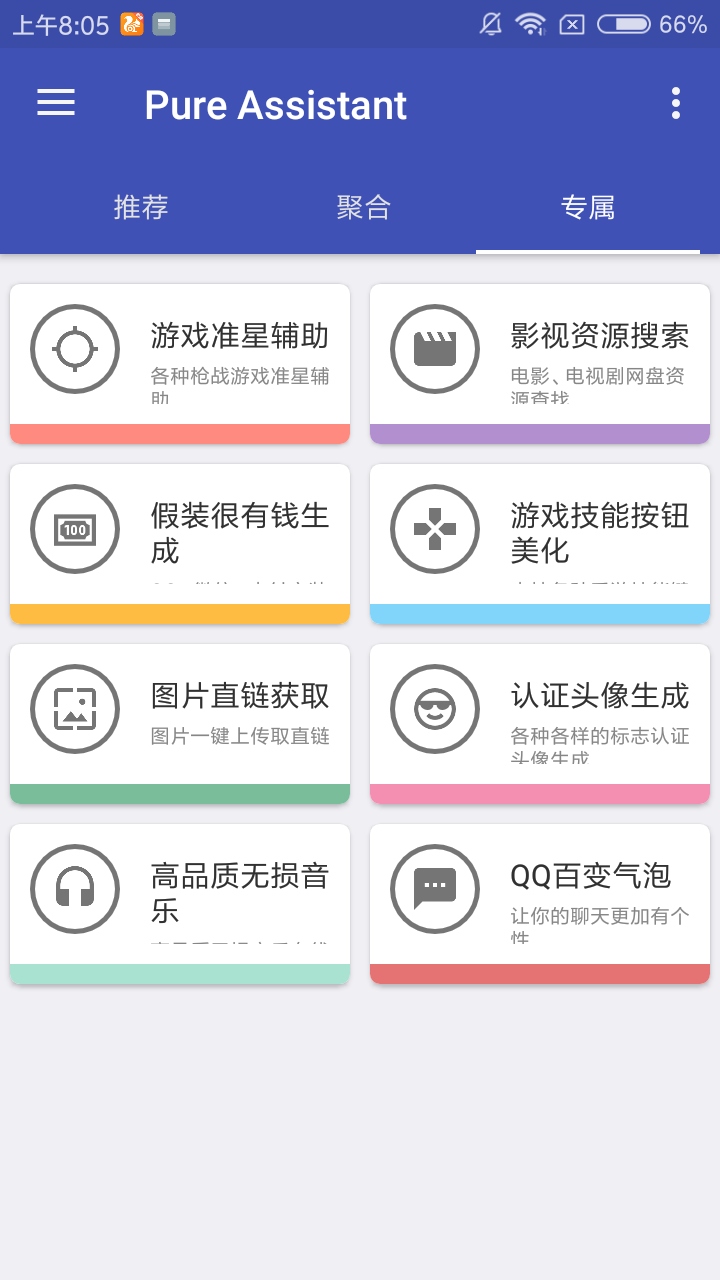
Task: Select the 图片直链获取 image icon
Action: click(75, 708)
